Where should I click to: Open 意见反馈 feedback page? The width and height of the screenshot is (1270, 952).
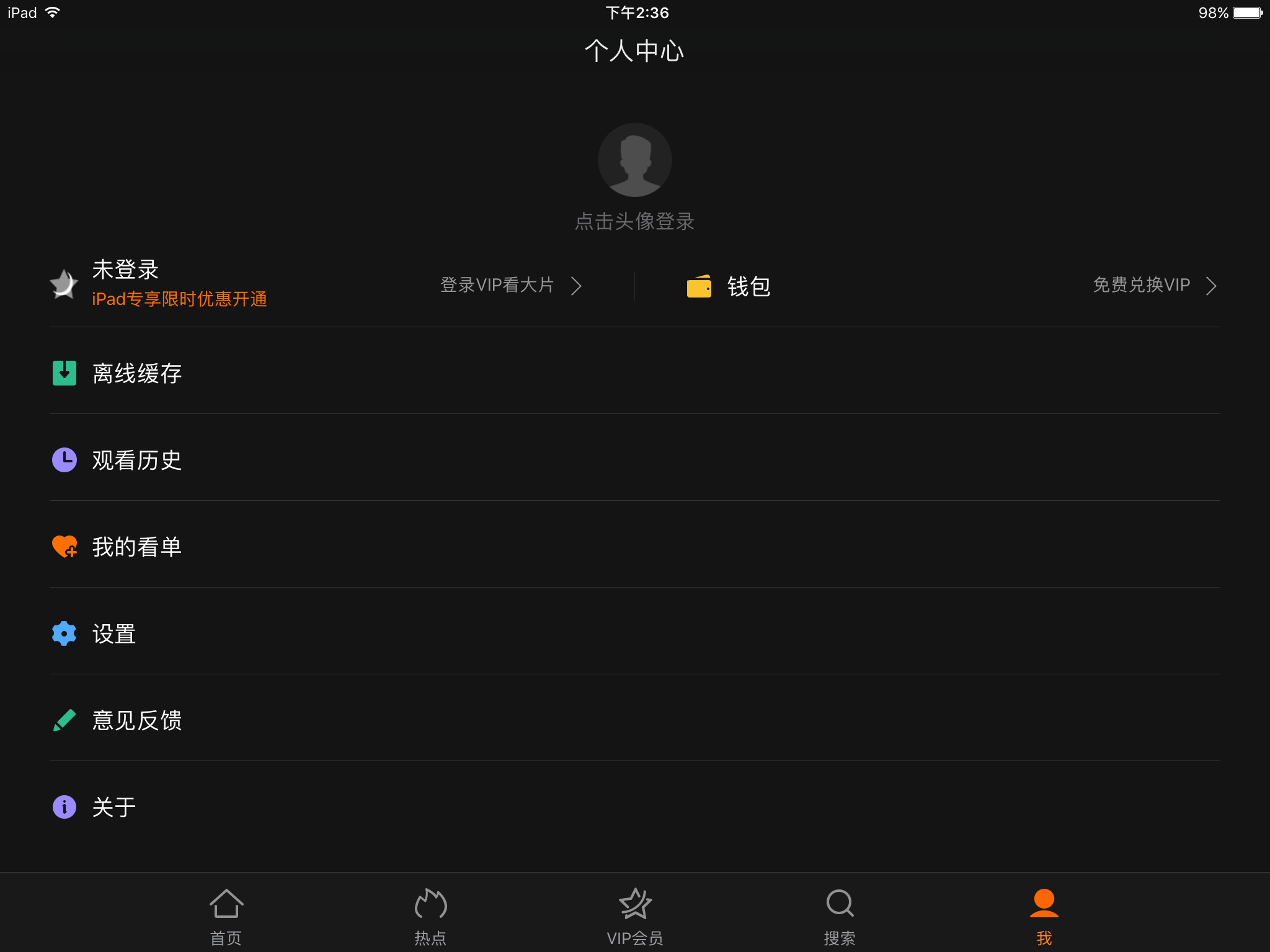(x=136, y=720)
